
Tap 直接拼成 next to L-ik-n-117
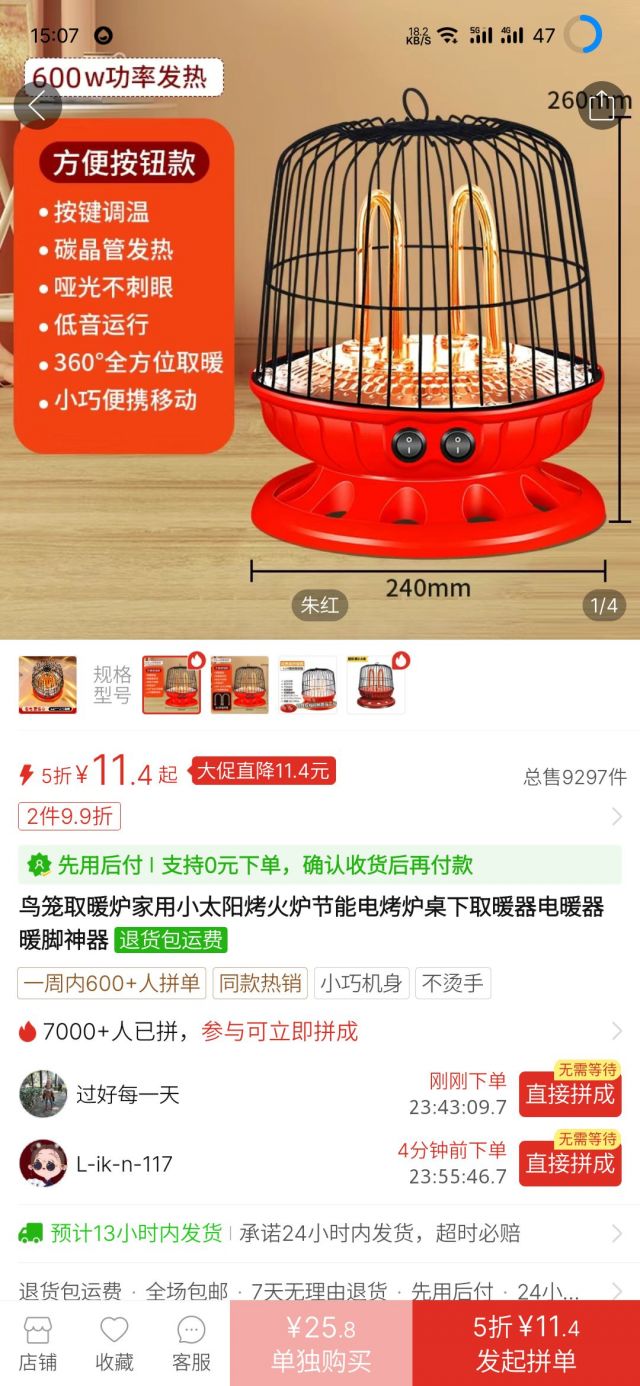pyautogui.click(x=570, y=1164)
